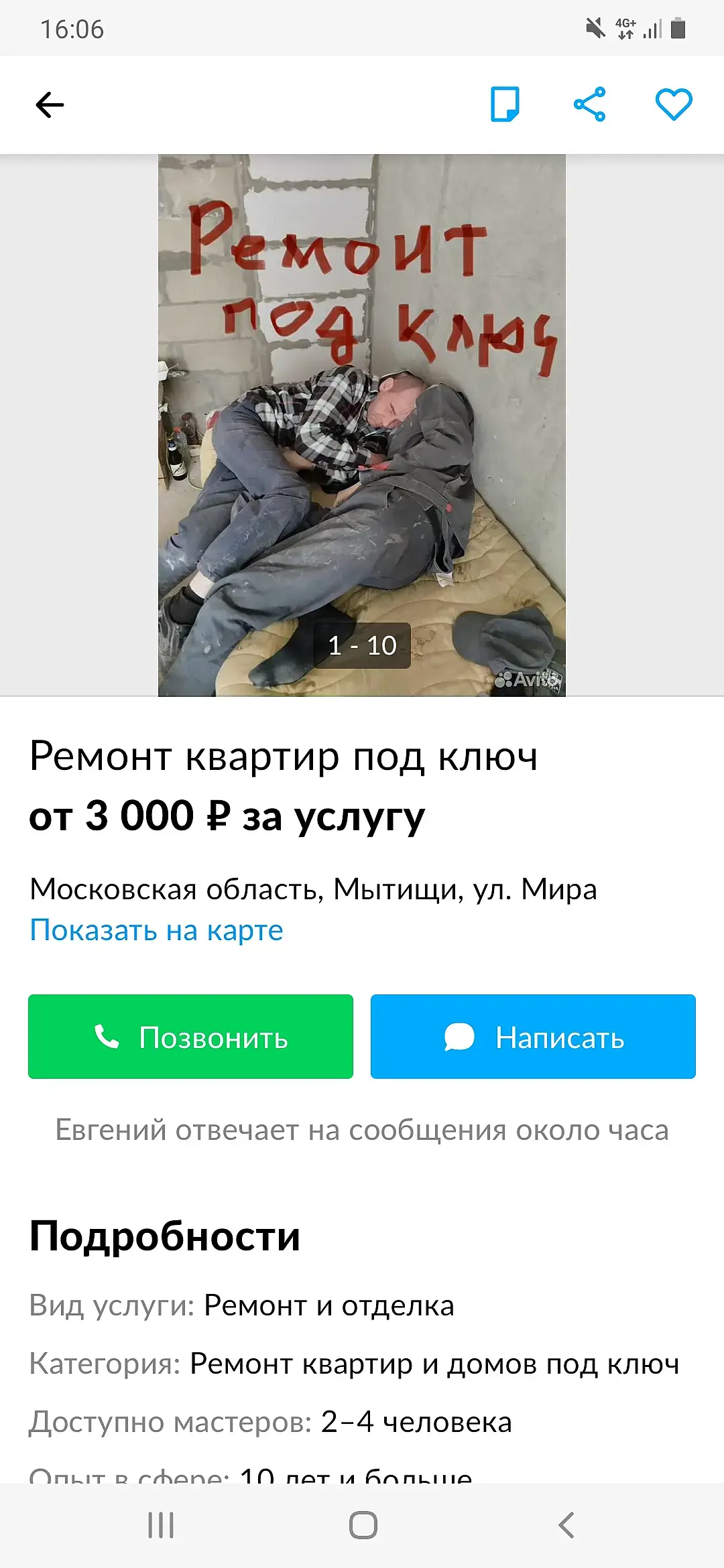Screen dimensions: 724x1568
Task: Call the seller via Позвонить
Action: pos(190,1037)
